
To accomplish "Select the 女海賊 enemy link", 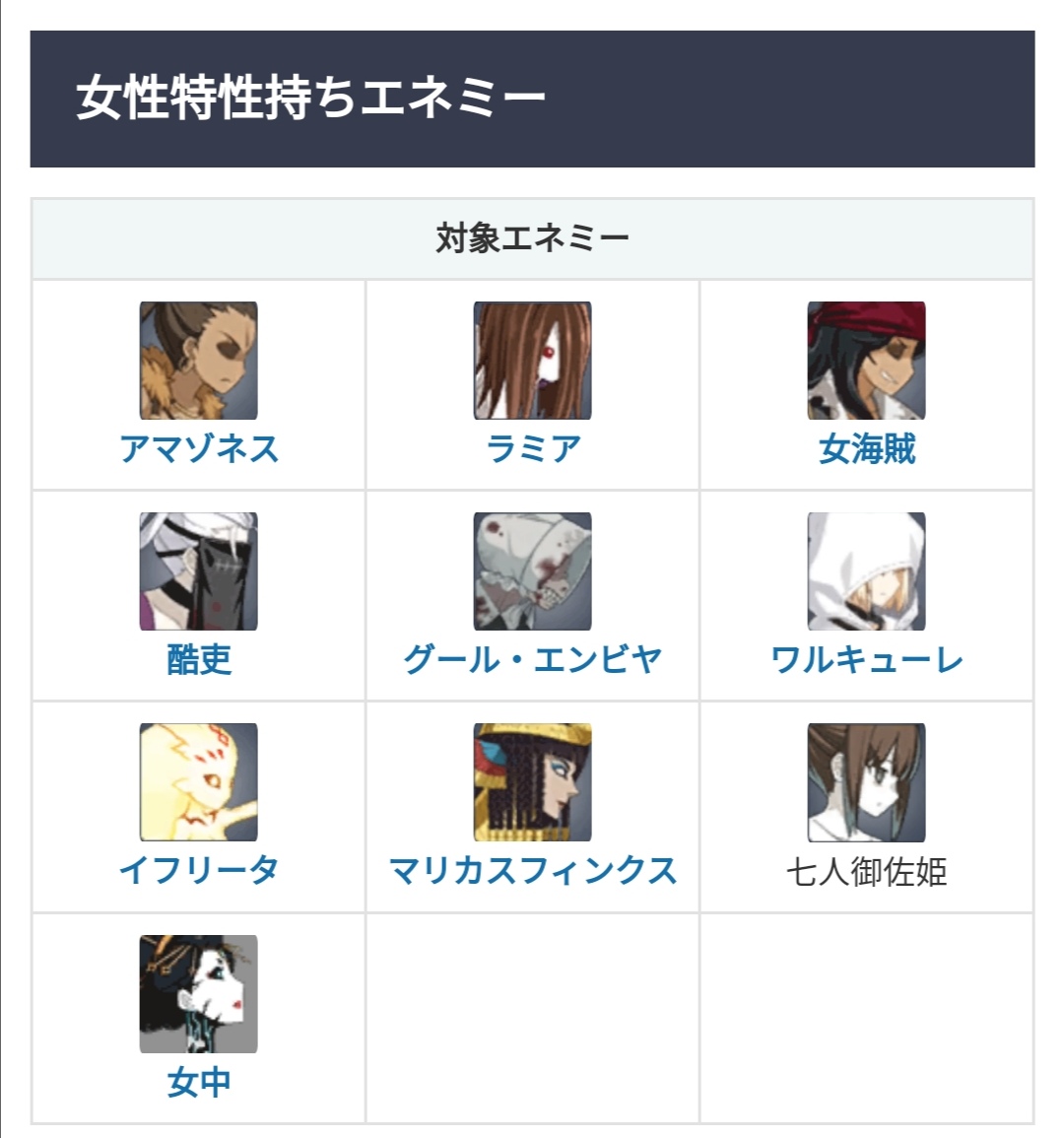I will [x=866, y=448].
